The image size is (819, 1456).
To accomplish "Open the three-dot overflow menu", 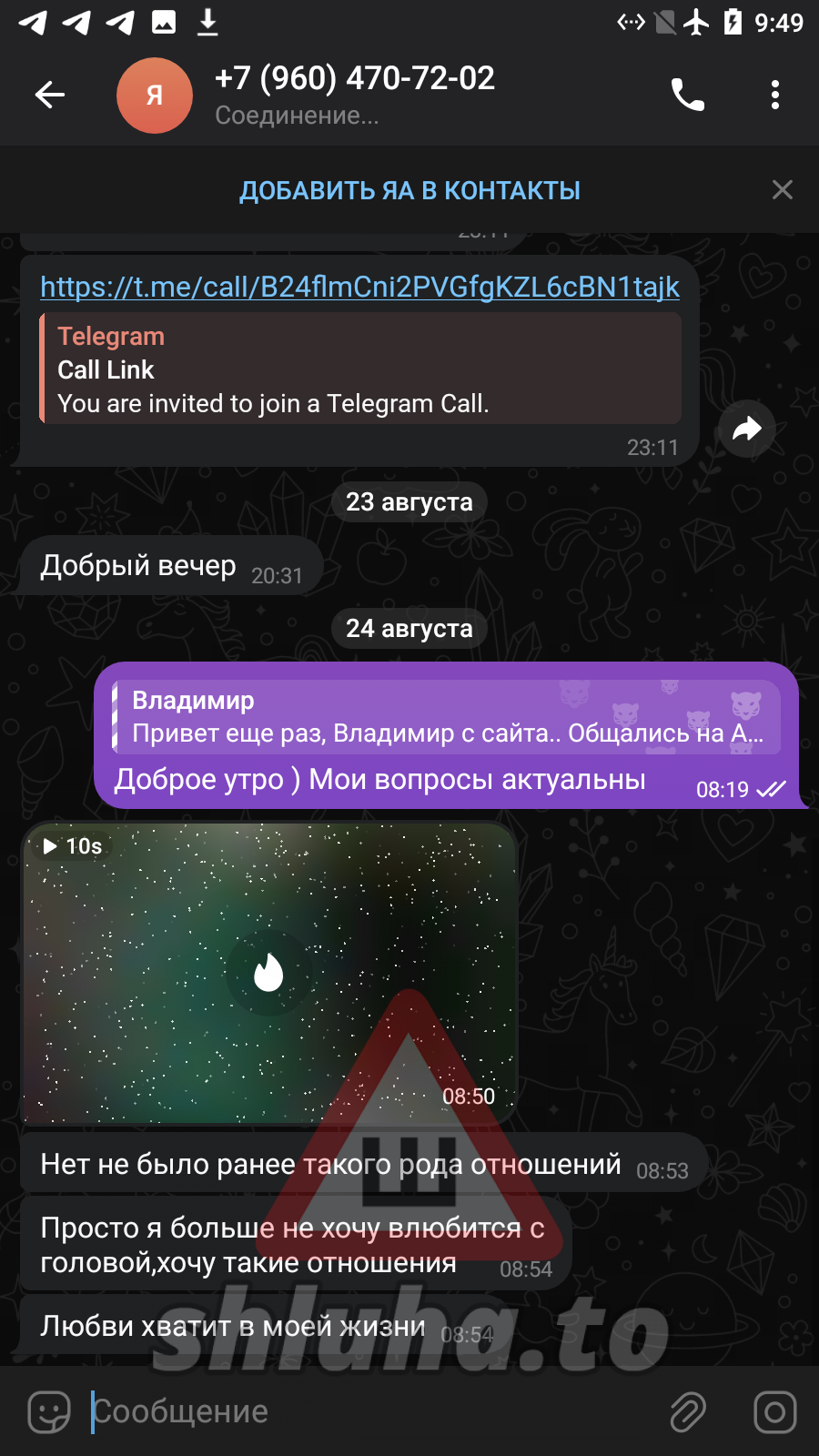I will point(774,95).
